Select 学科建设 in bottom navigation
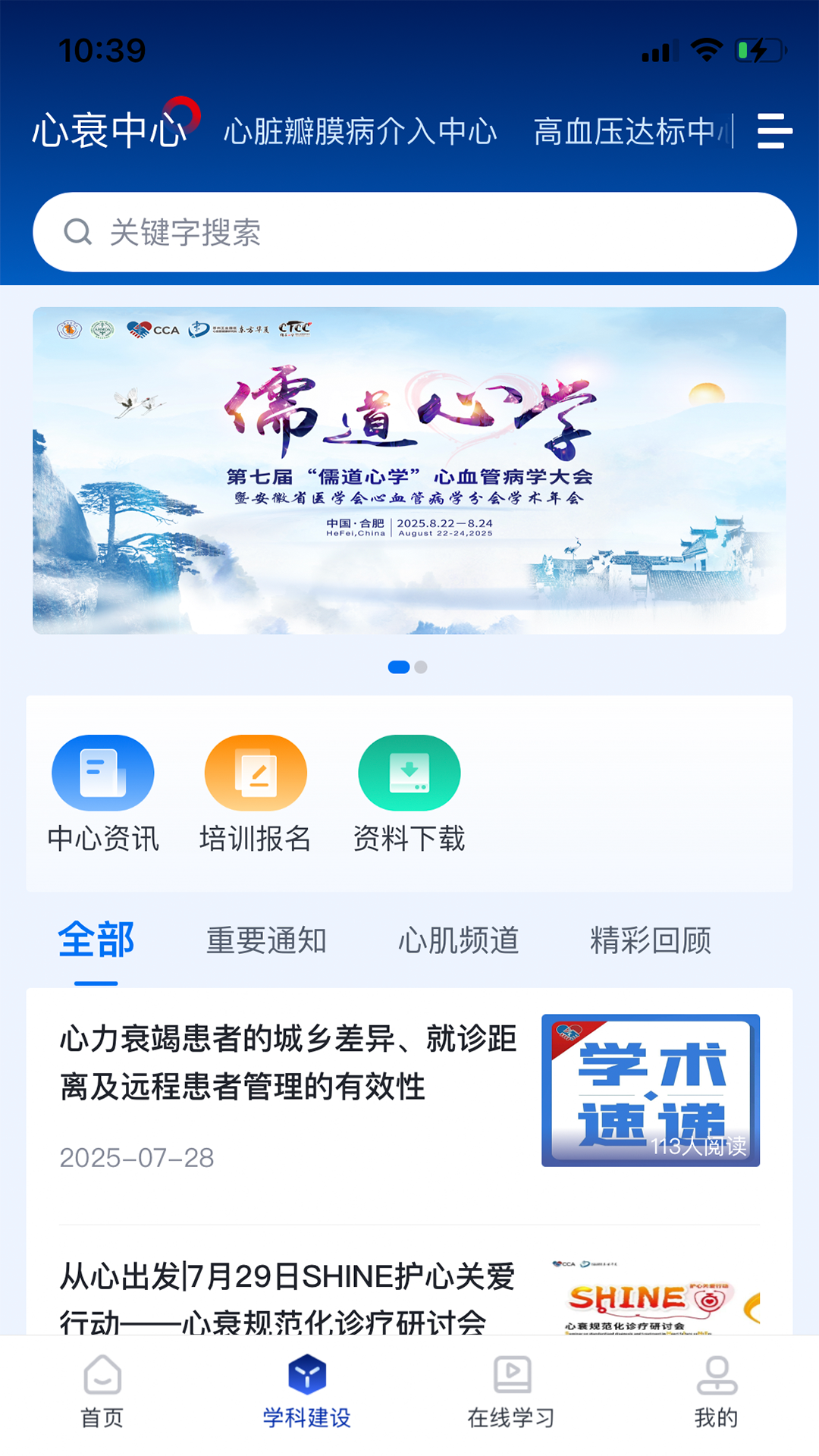Viewport: 819px width, 1456px height. point(307,1392)
